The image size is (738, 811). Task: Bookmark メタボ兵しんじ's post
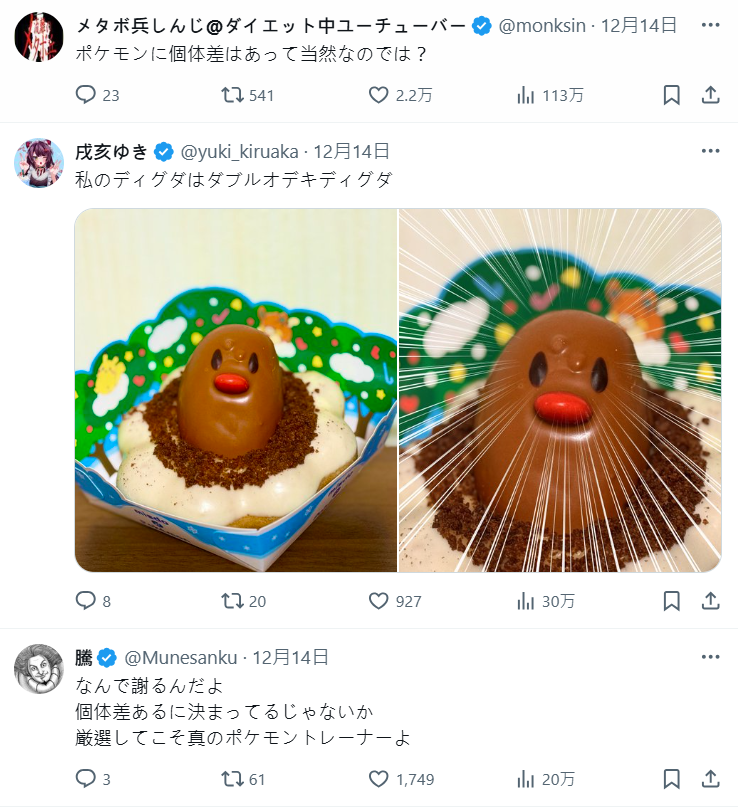tap(672, 95)
